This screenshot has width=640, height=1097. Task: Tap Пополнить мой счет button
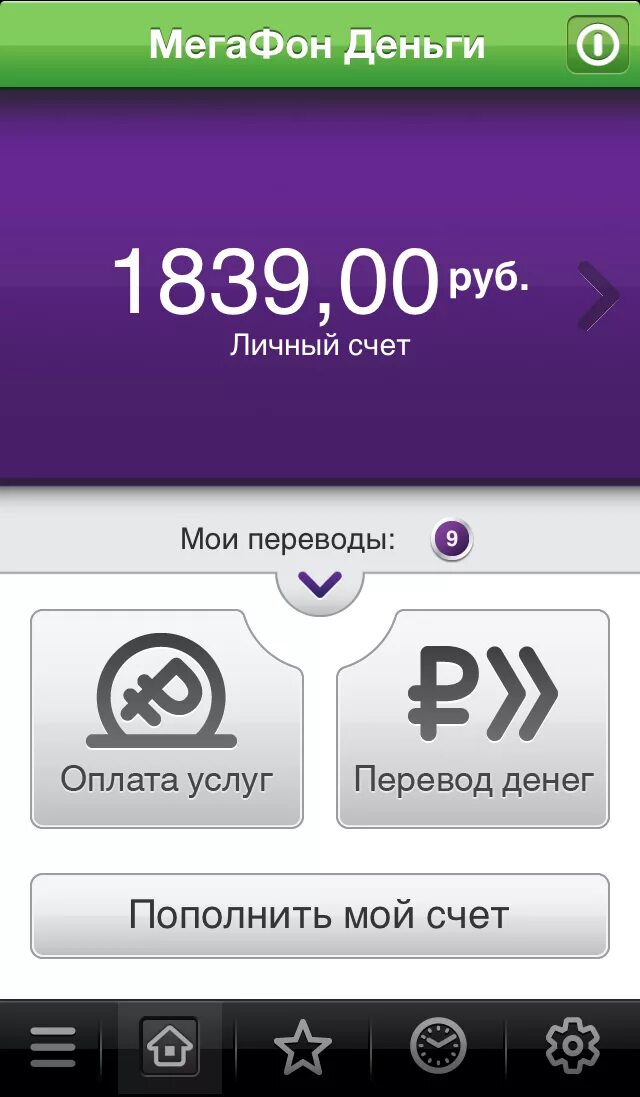pos(320,915)
